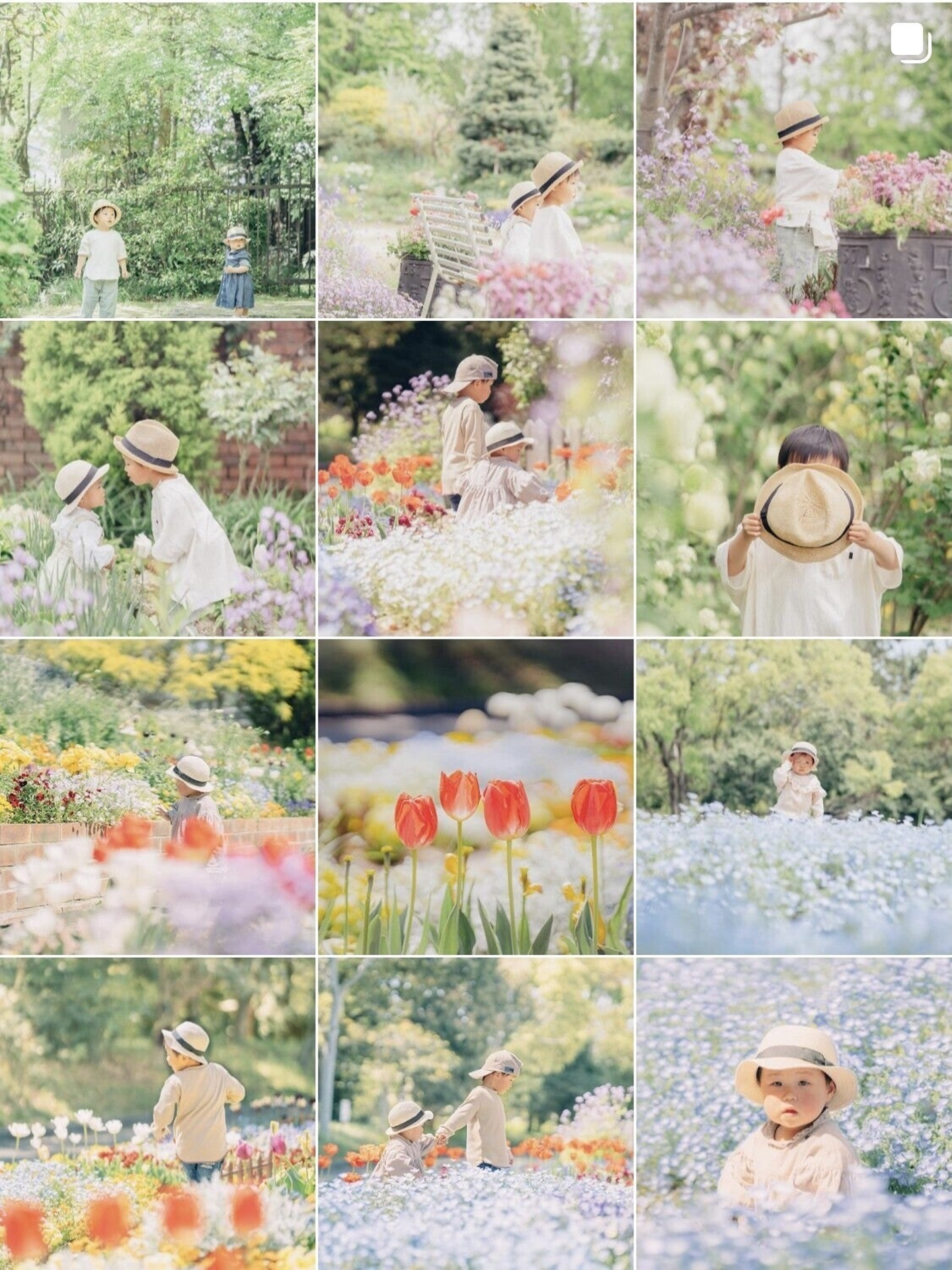Open the photo of kids among orange tulips by the picket fence
The width and height of the screenshot is (952, 1270).
[475, 478]
